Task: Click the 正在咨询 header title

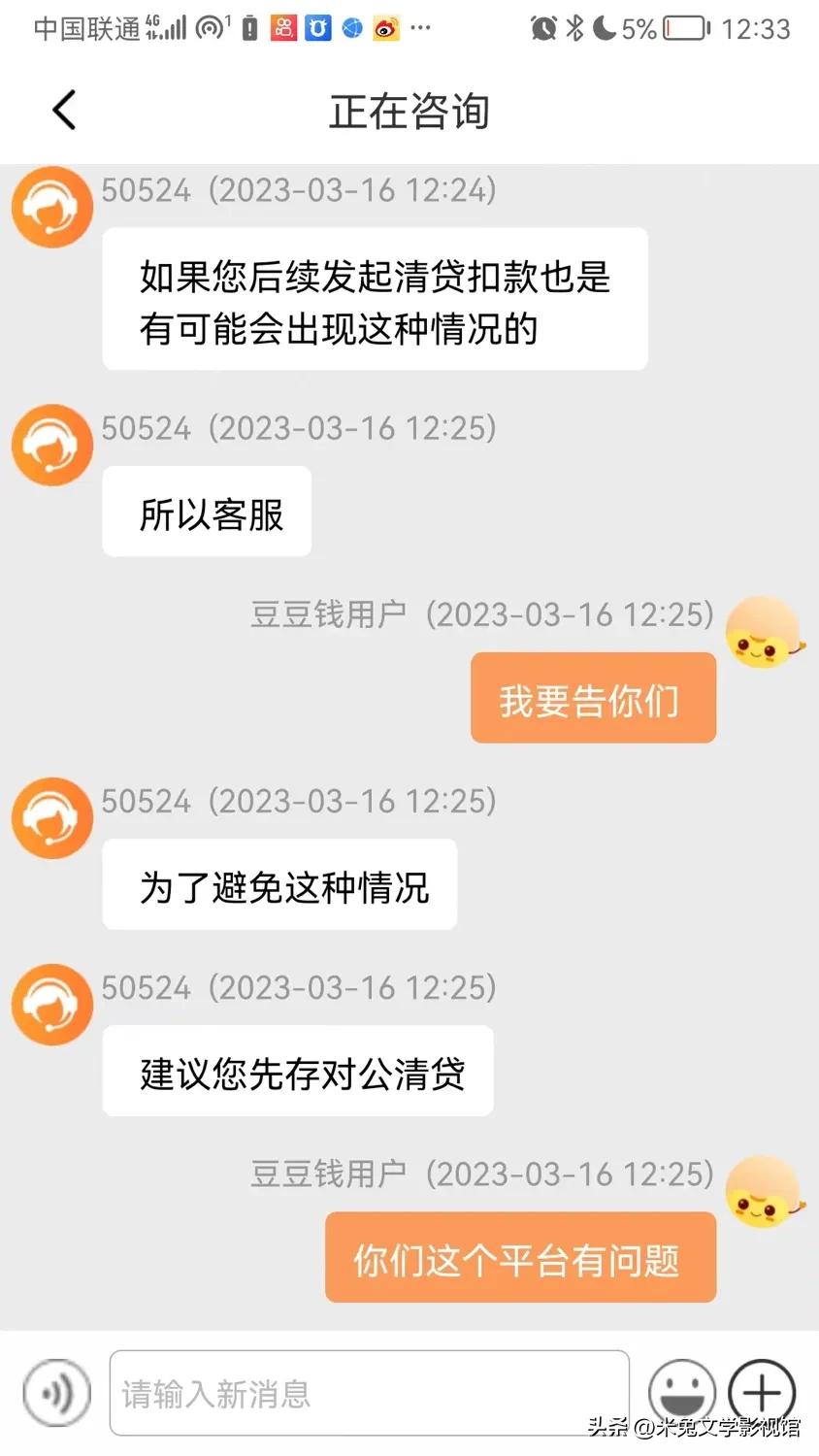Action: pyautogui.click(x=409, y=111)
